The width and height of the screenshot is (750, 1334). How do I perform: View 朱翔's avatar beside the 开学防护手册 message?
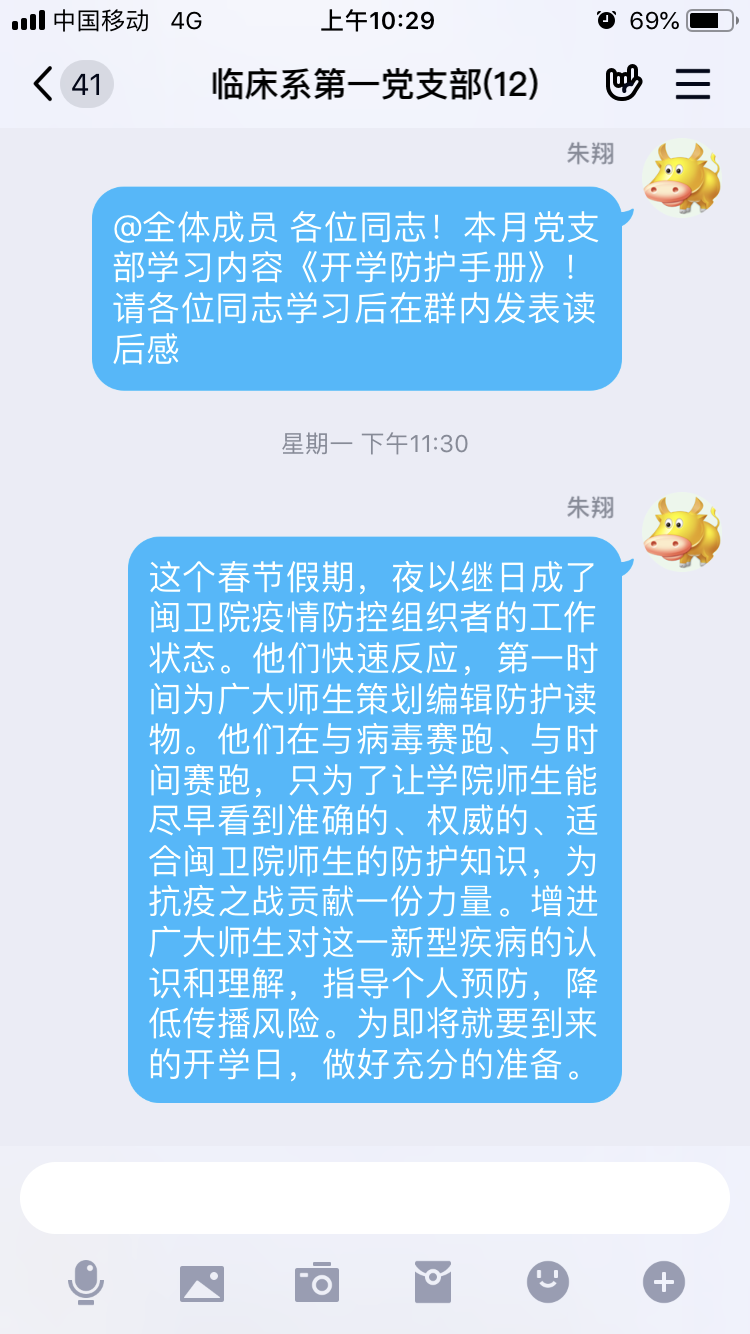pos(681,178)
